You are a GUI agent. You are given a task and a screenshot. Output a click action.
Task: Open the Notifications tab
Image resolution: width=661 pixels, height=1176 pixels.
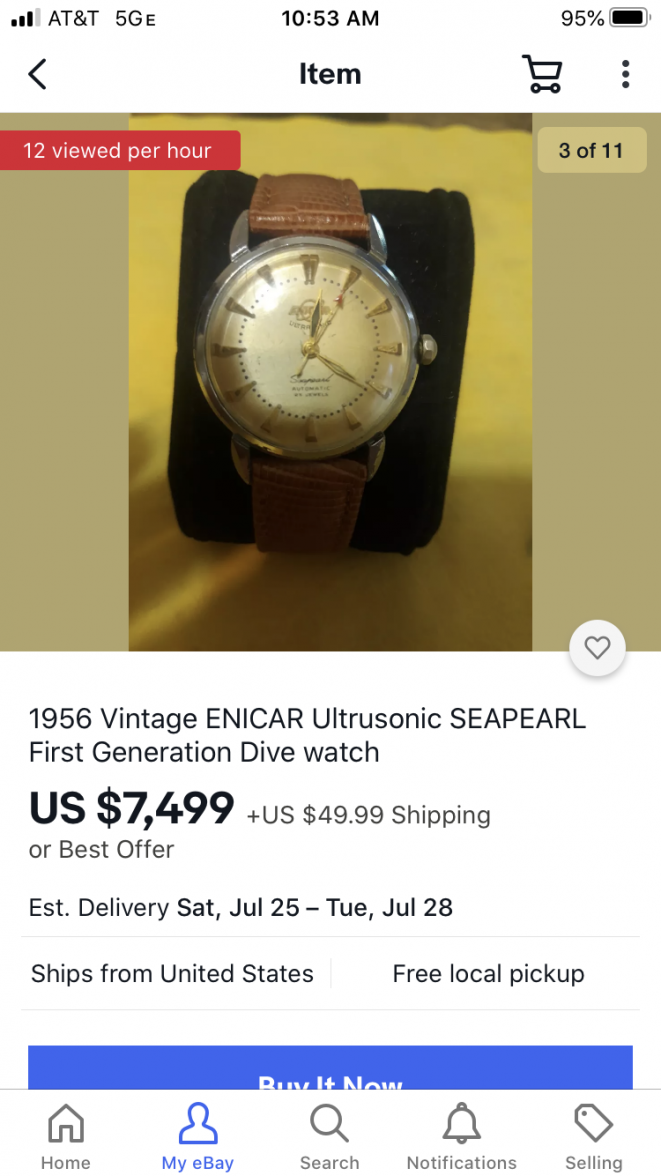tap(461, 1137)
